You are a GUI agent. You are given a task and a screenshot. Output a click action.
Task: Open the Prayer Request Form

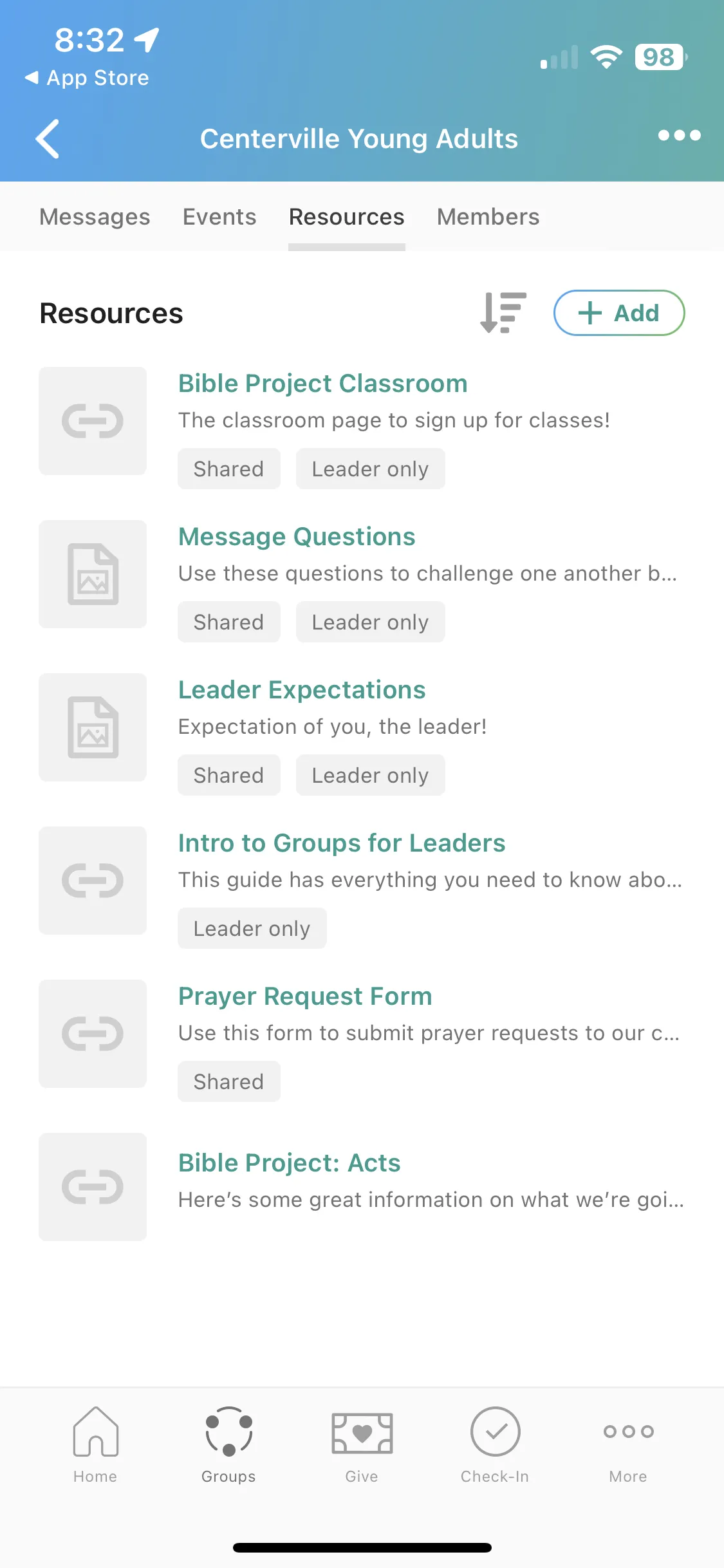click(305, 996)
